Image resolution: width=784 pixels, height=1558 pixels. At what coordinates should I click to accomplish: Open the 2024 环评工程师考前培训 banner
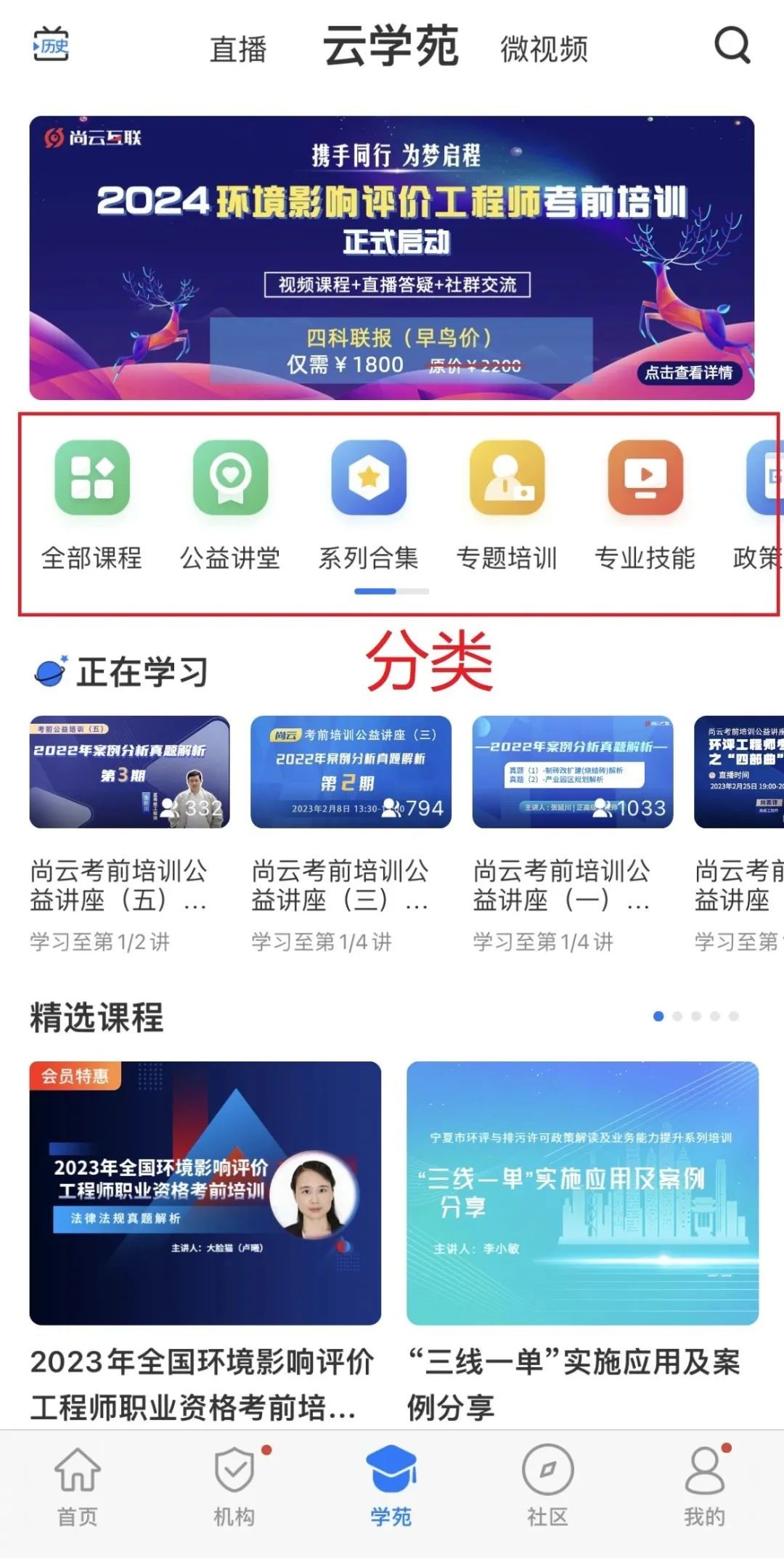coord(392,258)
